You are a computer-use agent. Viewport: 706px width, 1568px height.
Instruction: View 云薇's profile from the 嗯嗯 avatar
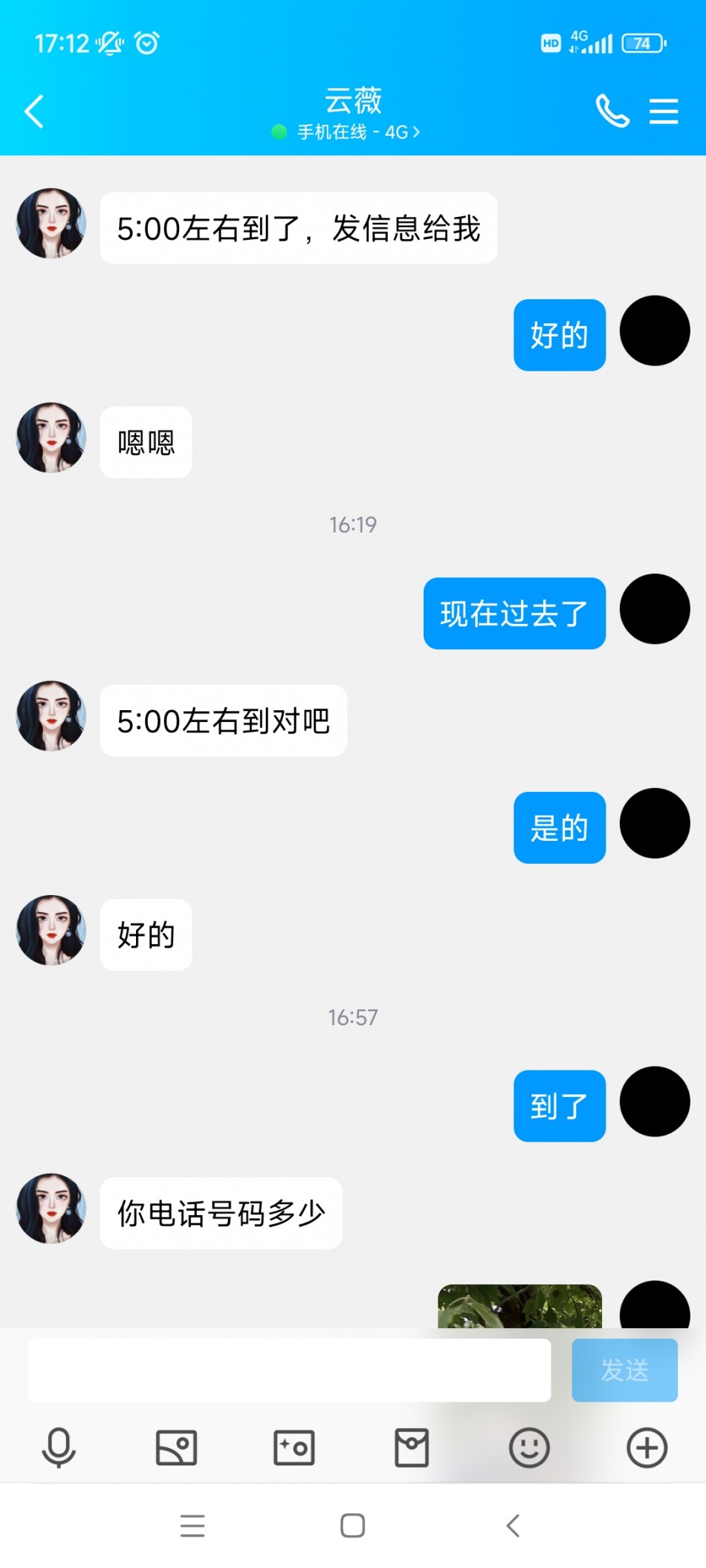(x=51, y=438)
